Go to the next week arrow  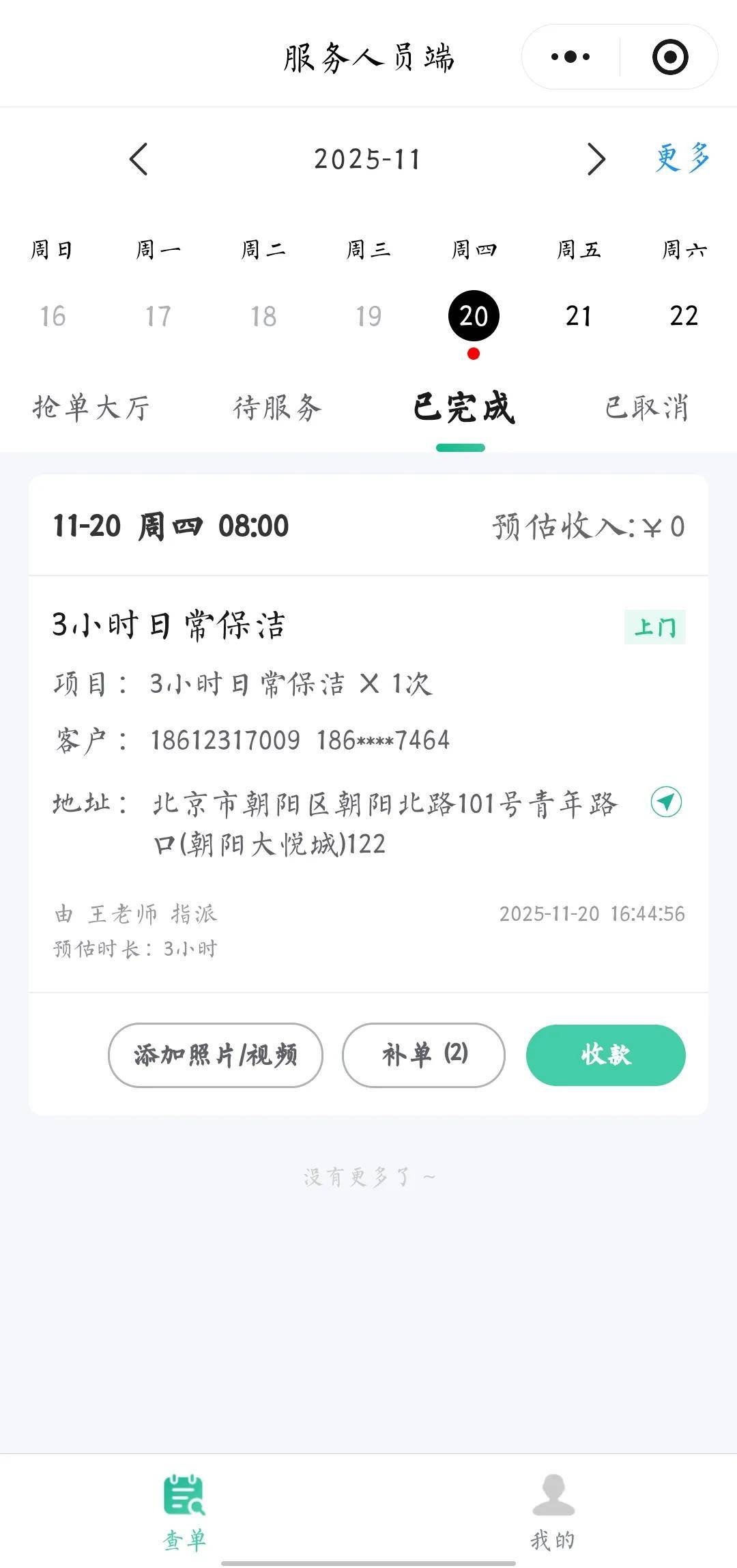(x=596, y=160)
